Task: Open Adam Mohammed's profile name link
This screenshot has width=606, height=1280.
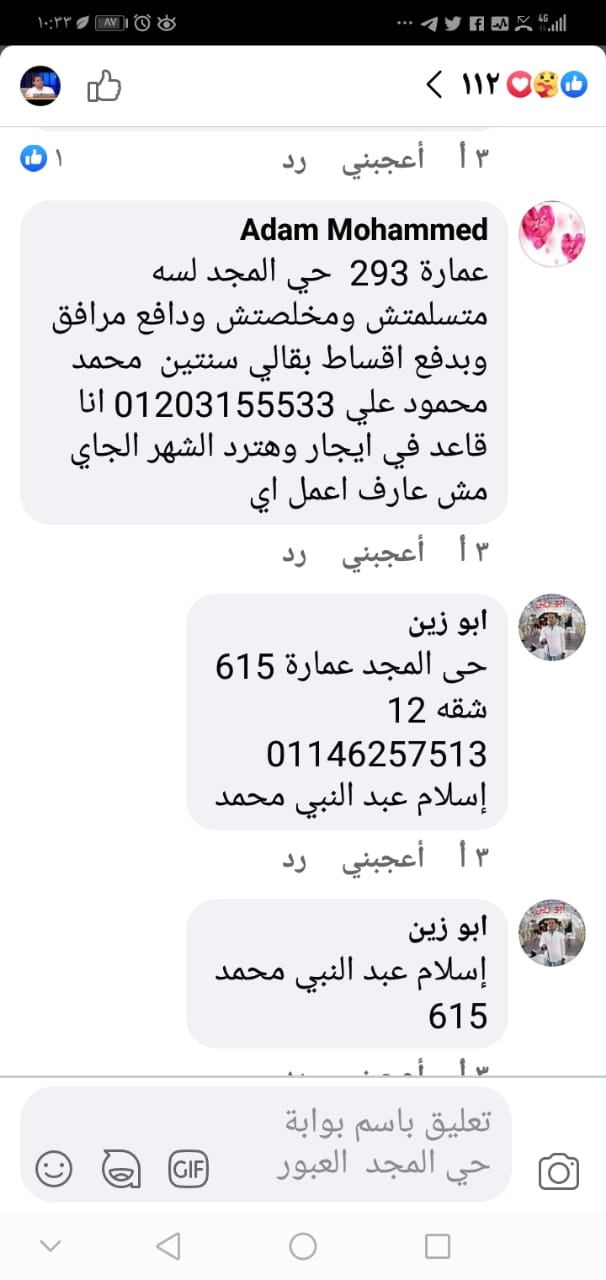Action: click(364, 229)
